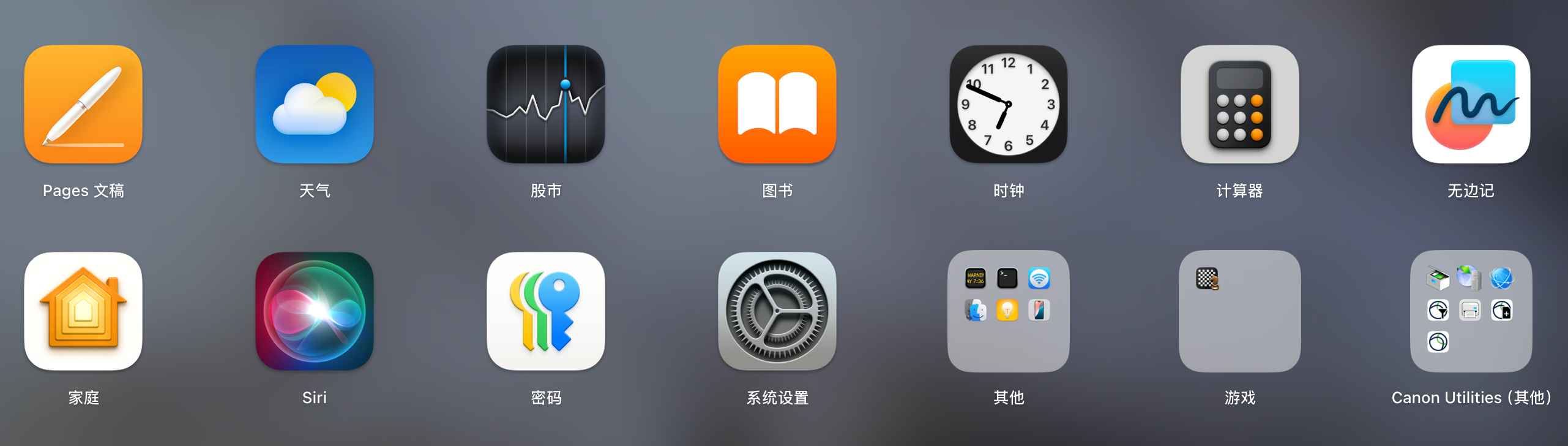Launch the 图书 books app
Image resolution: width=1568 pixels, height=446 pixels.
tap(777, 104)
